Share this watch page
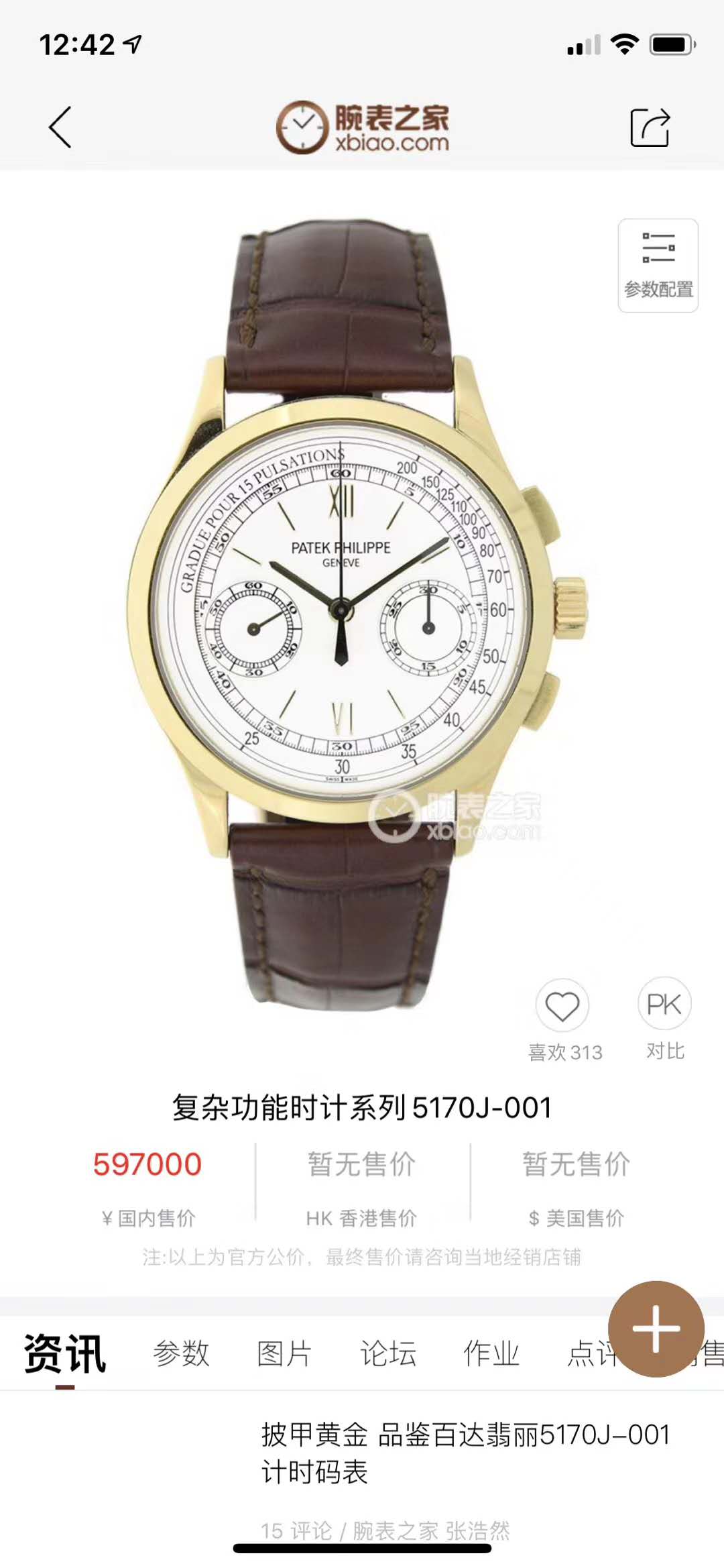Image resolution: width=724 pixels, height=1568 pixels. pyautogui.click(x=650, y=127)
